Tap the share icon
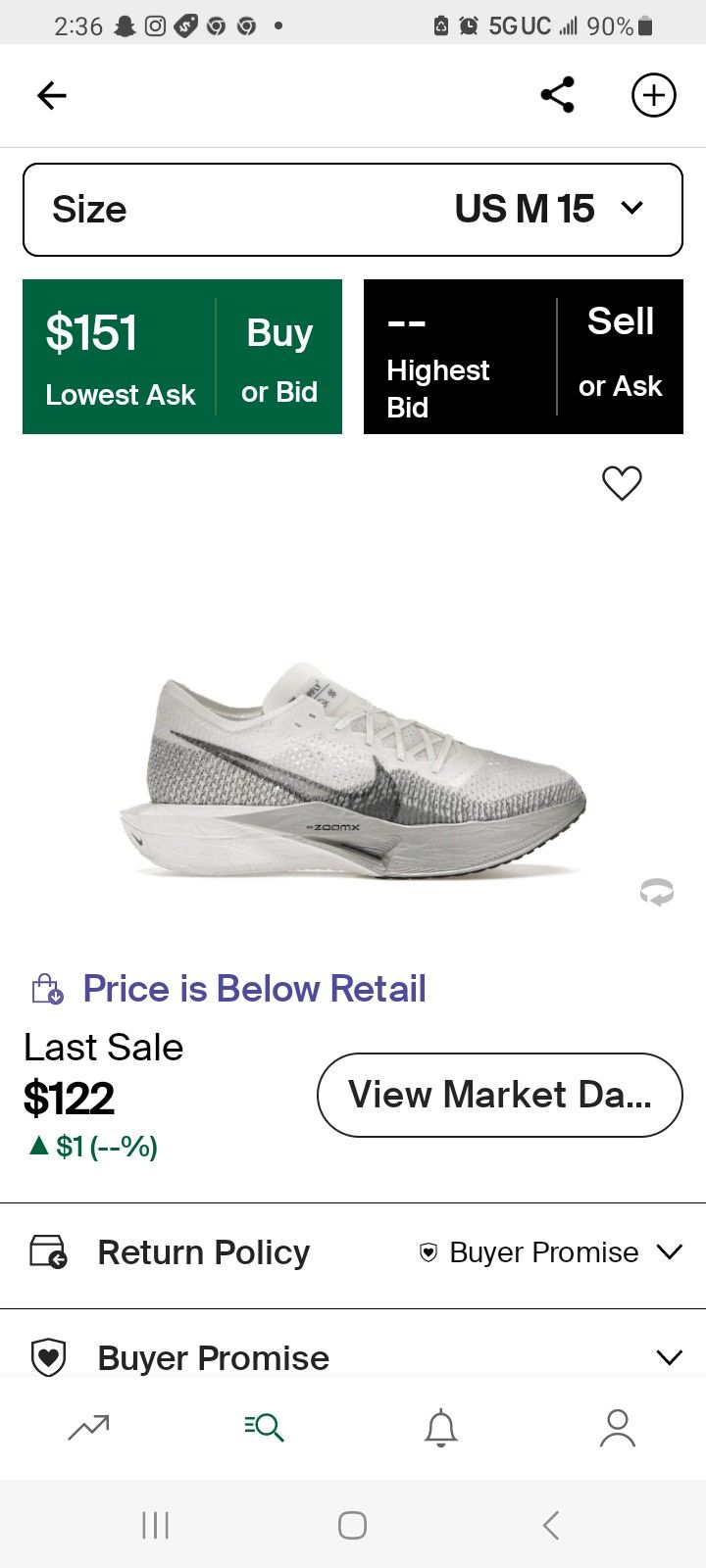The width and height of the screenshot is (706, 1568). (x=556, y=95)
